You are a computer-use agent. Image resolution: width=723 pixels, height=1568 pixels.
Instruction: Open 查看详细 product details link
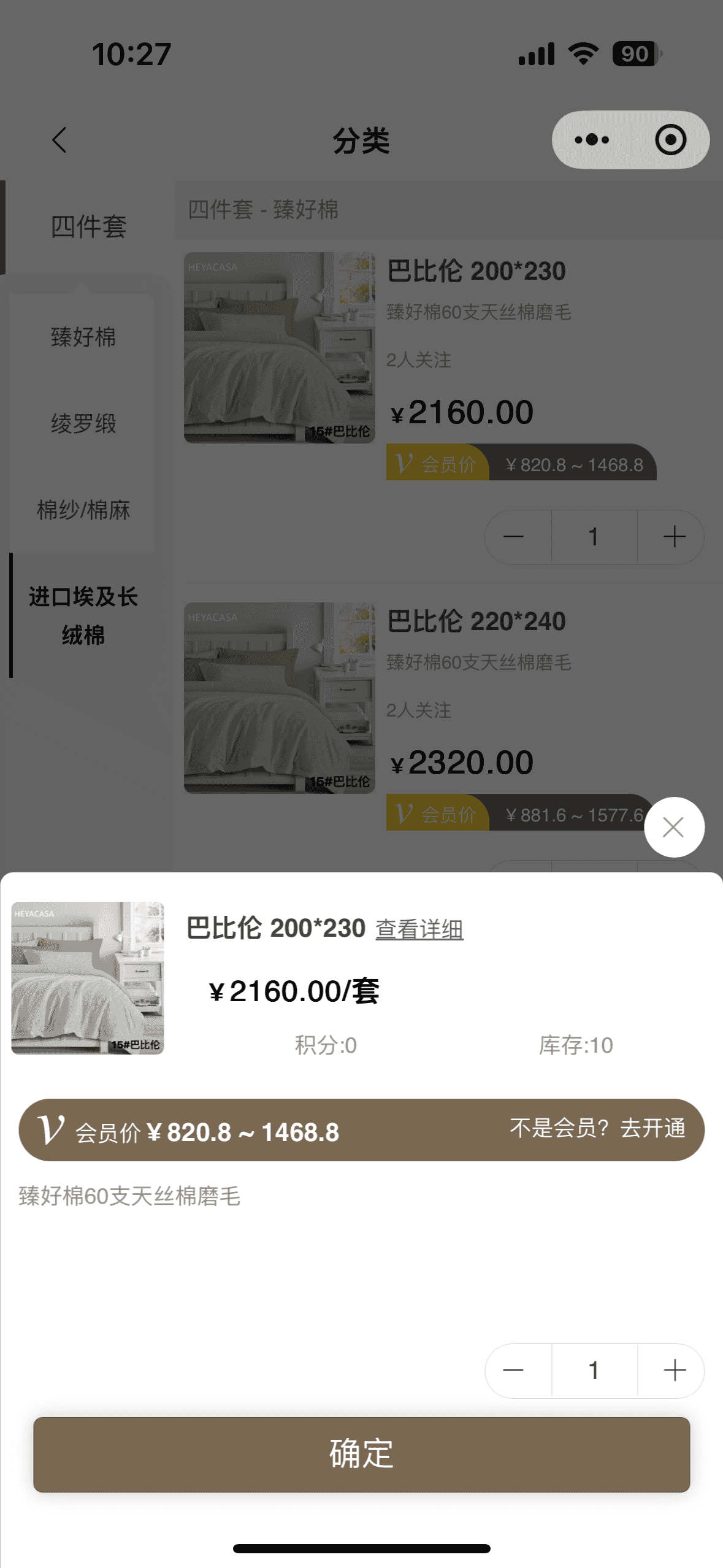click(x=419, y=929)
